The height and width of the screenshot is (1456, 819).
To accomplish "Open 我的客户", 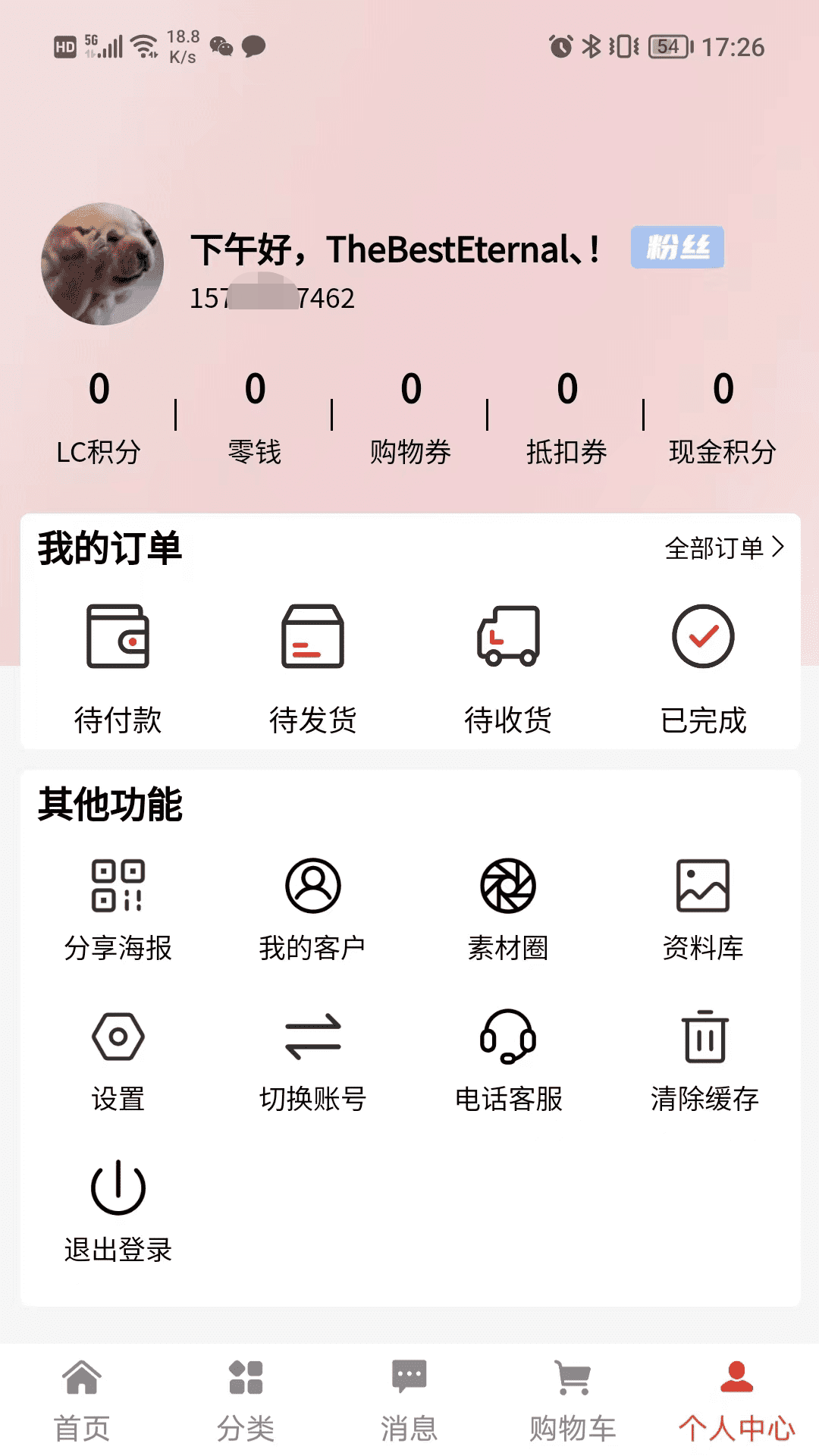I will 313,910.
